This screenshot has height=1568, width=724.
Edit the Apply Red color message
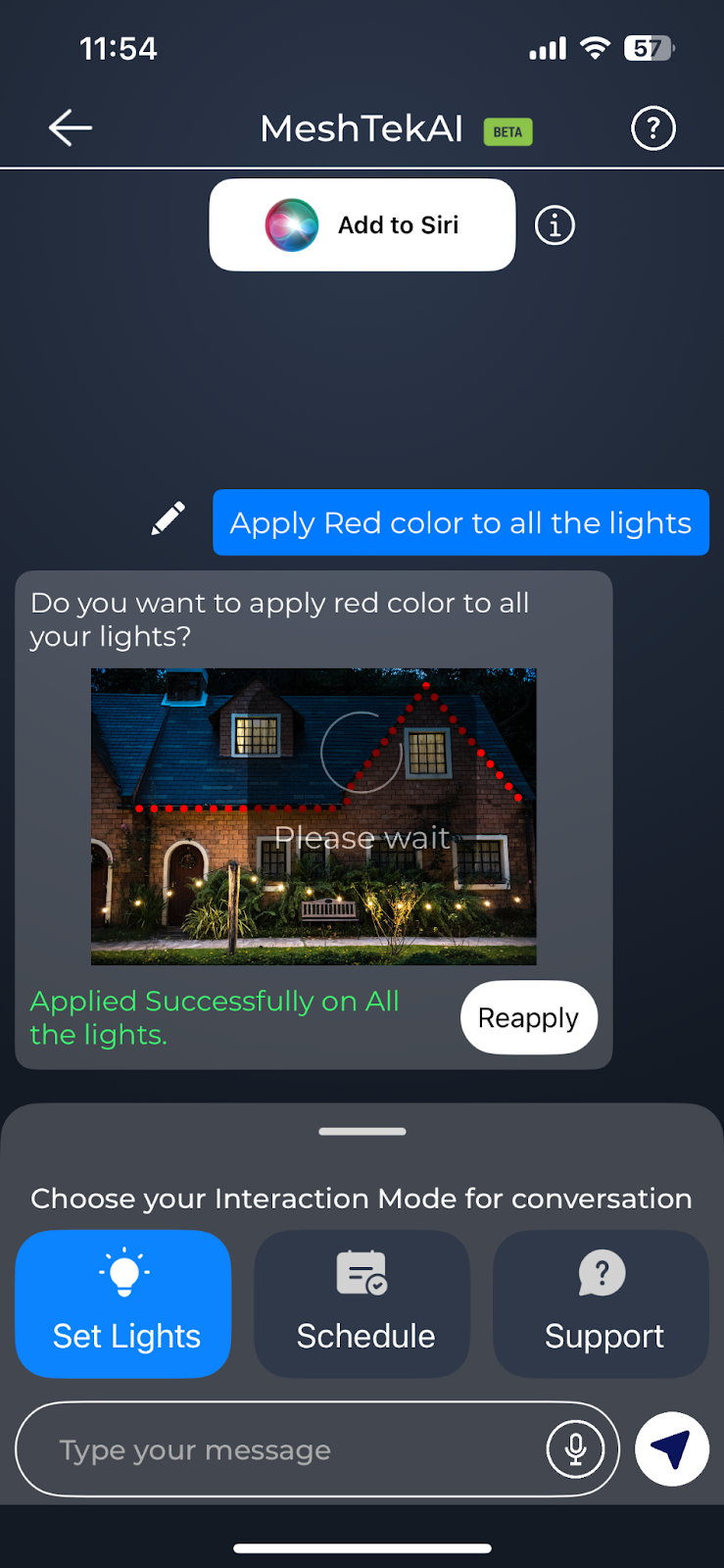coord(169,519)
